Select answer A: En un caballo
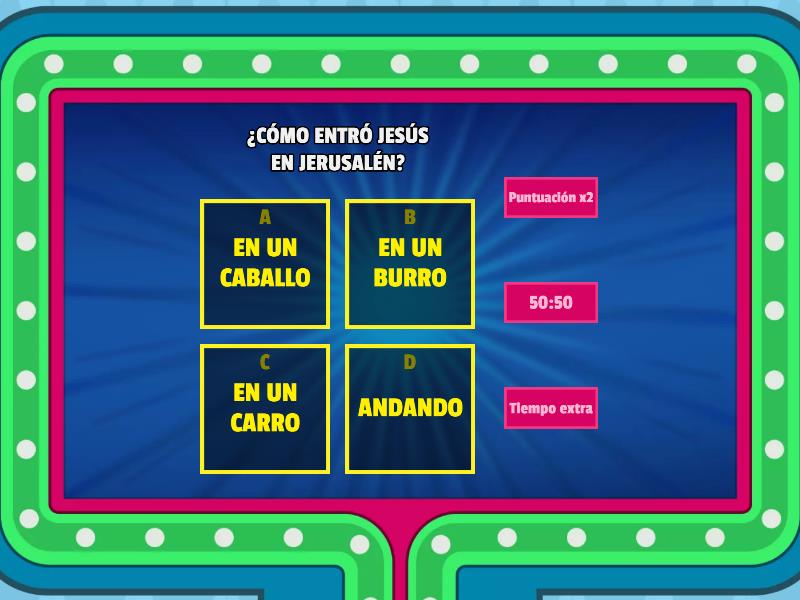Viewport: 800px width, 600px height. click(265, 264)
